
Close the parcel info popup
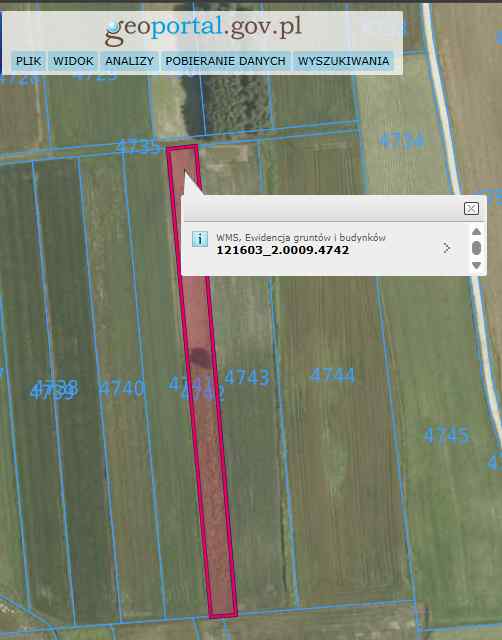(471, 209)
